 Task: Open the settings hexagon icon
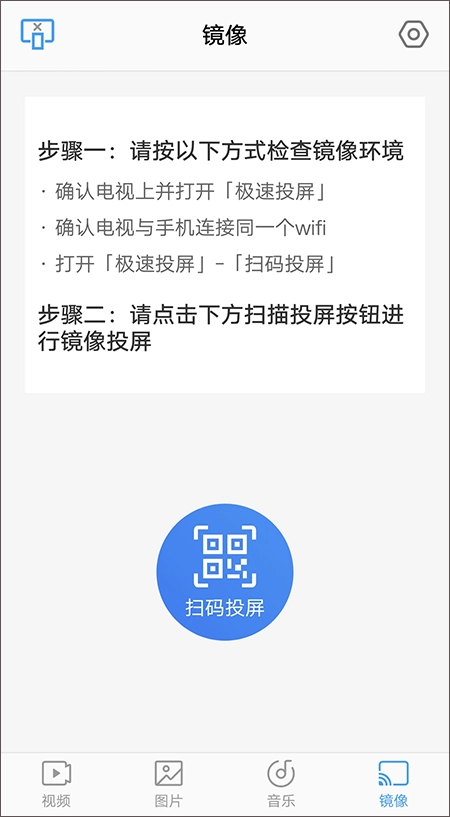click(x=414, y=34)
